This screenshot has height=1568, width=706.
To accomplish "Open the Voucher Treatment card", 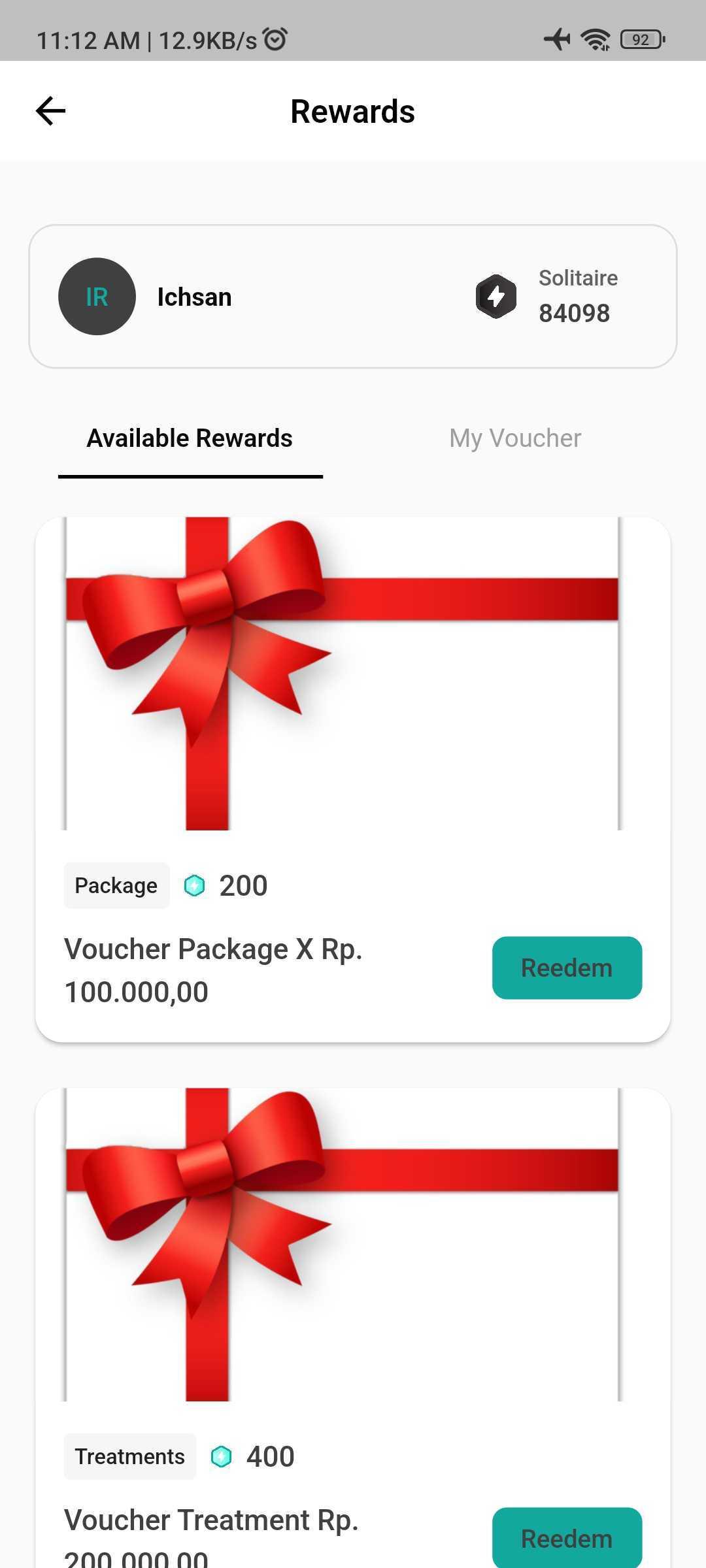I will (x=353, y=1328).
